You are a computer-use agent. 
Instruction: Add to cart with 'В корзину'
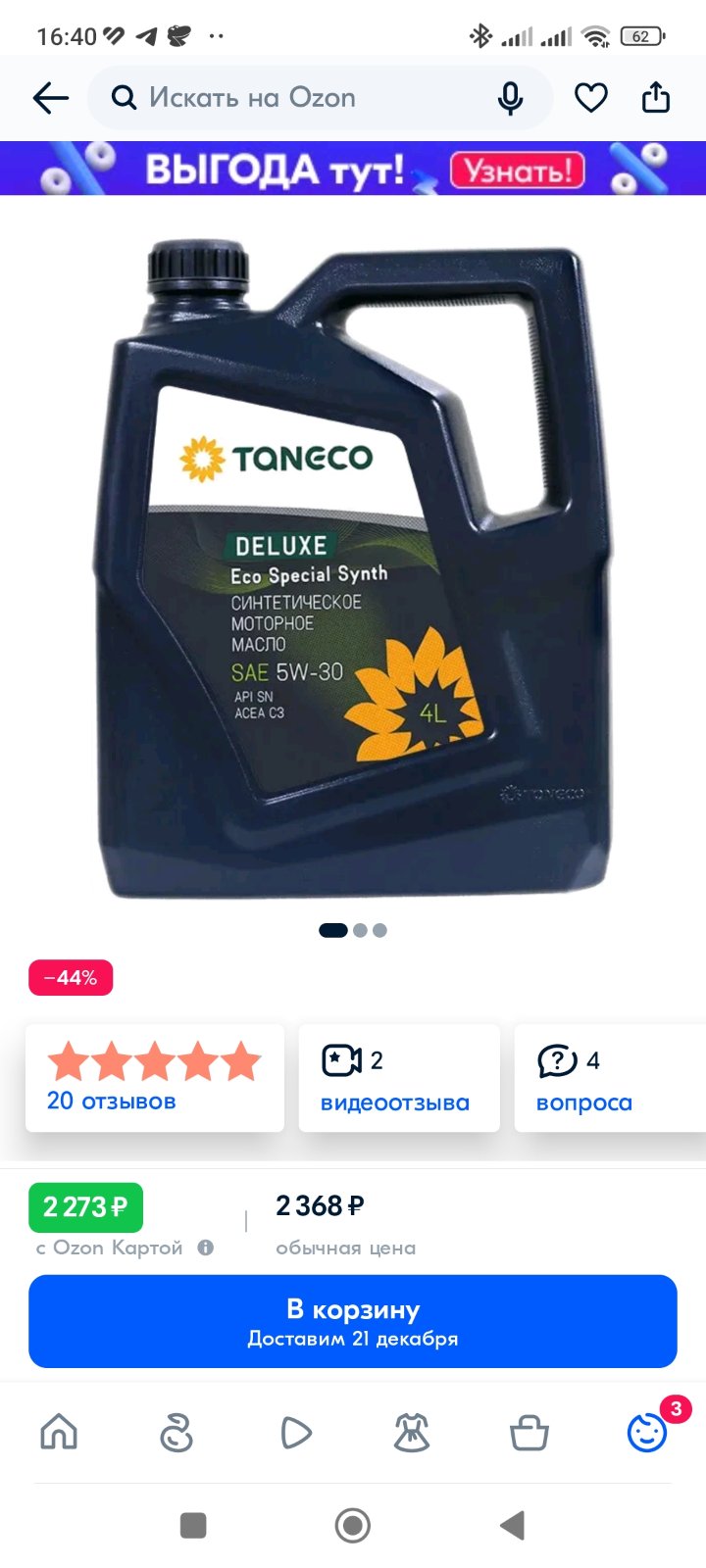tap(353, 1321)
